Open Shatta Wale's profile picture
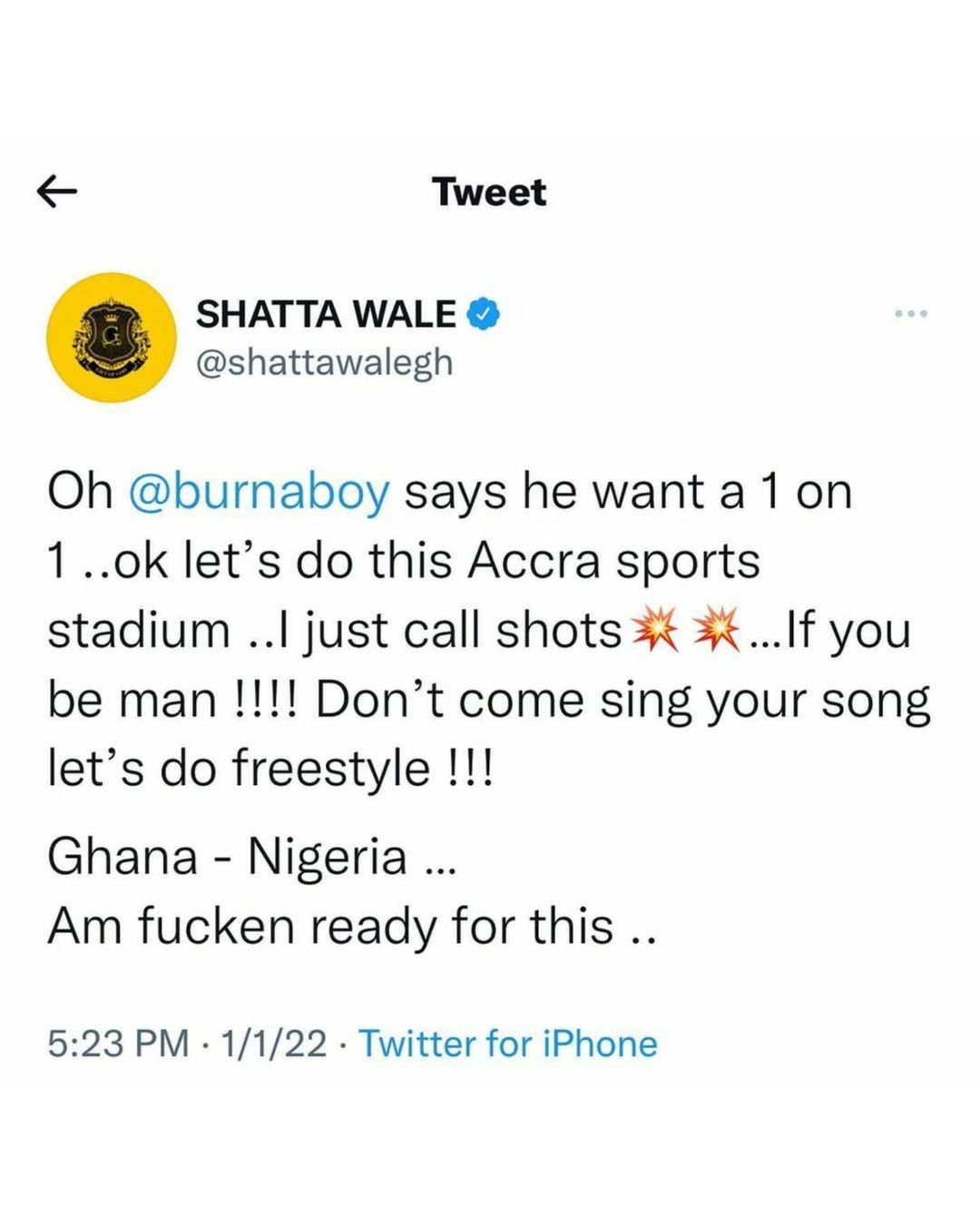The width and height of the screenshot is (980, 1227). pos(112,338)
